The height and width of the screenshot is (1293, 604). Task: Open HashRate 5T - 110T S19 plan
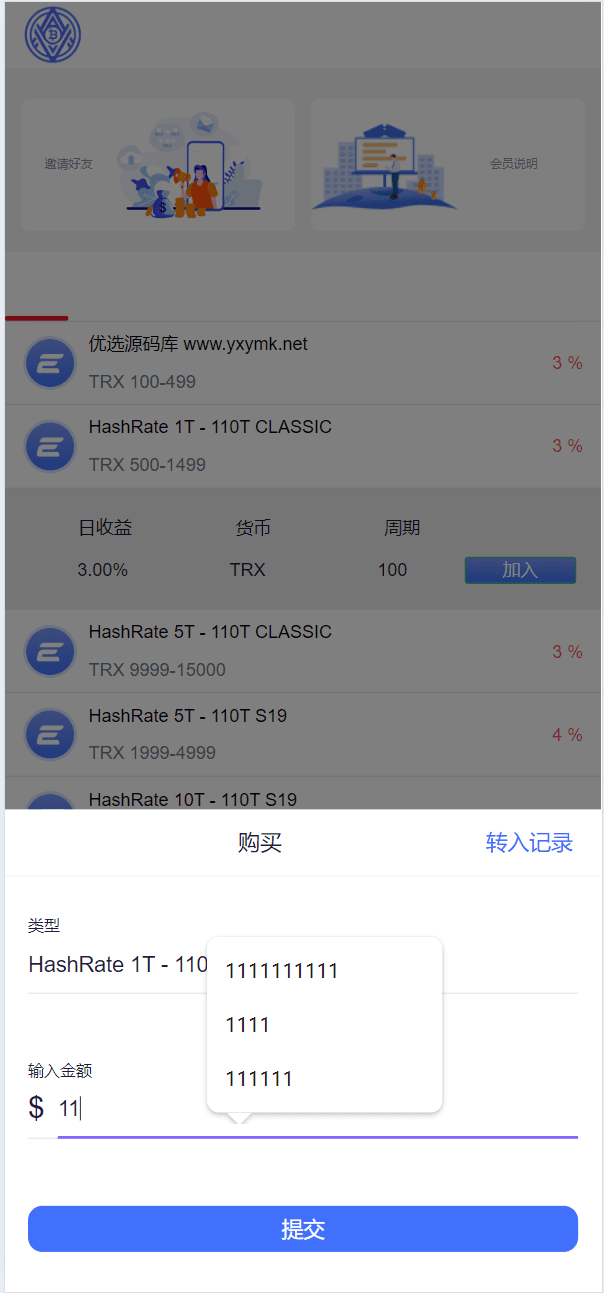point(303,734)
